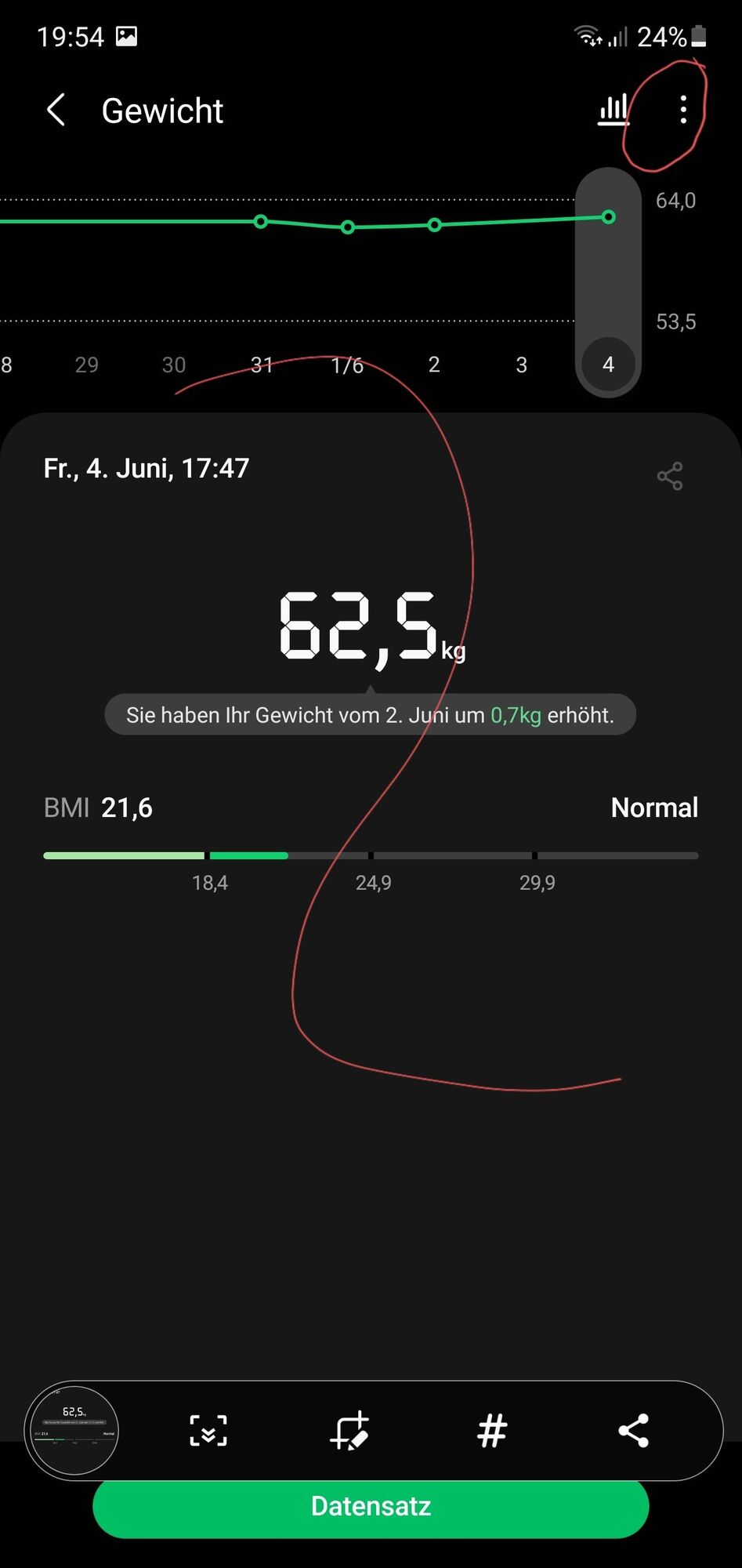Share the screenshot from the toolbar
Screen dimensions: 742x1568
click(633, 1431)
